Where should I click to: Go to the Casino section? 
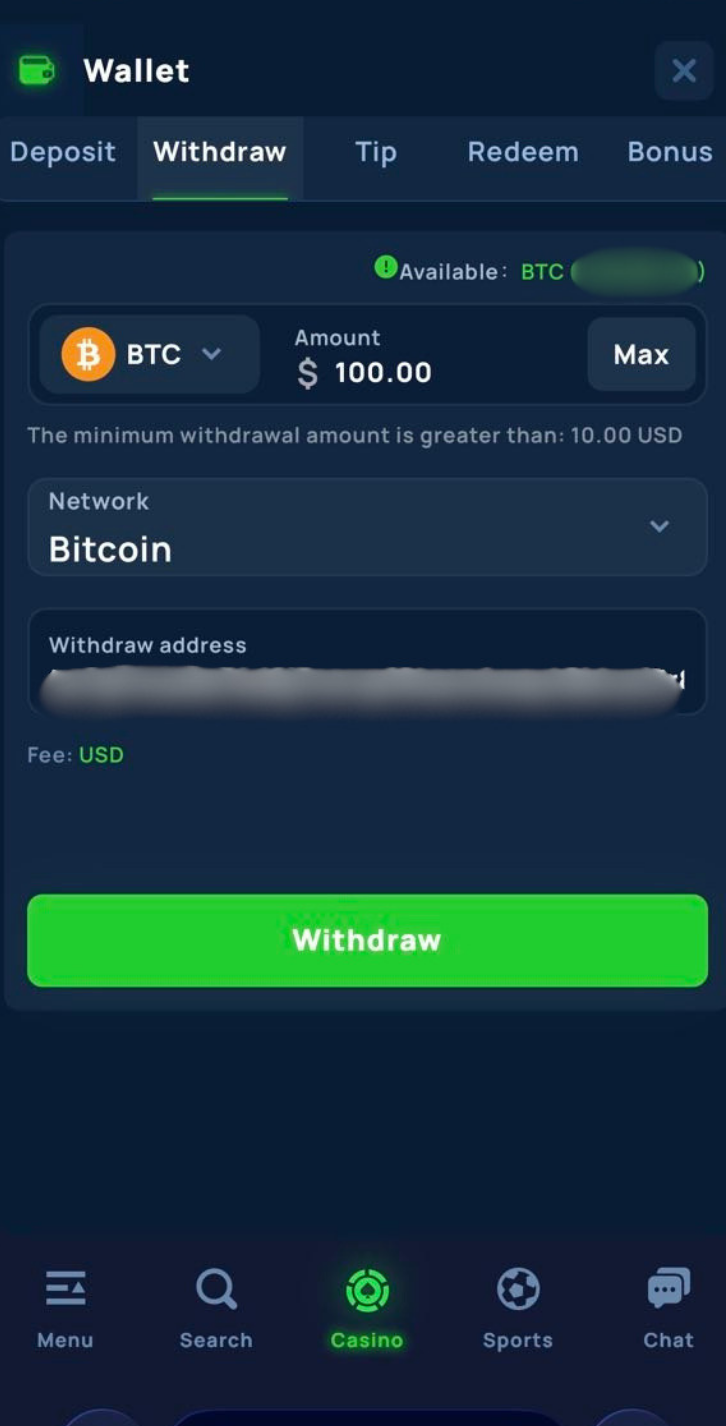[x=367, y=1309]
